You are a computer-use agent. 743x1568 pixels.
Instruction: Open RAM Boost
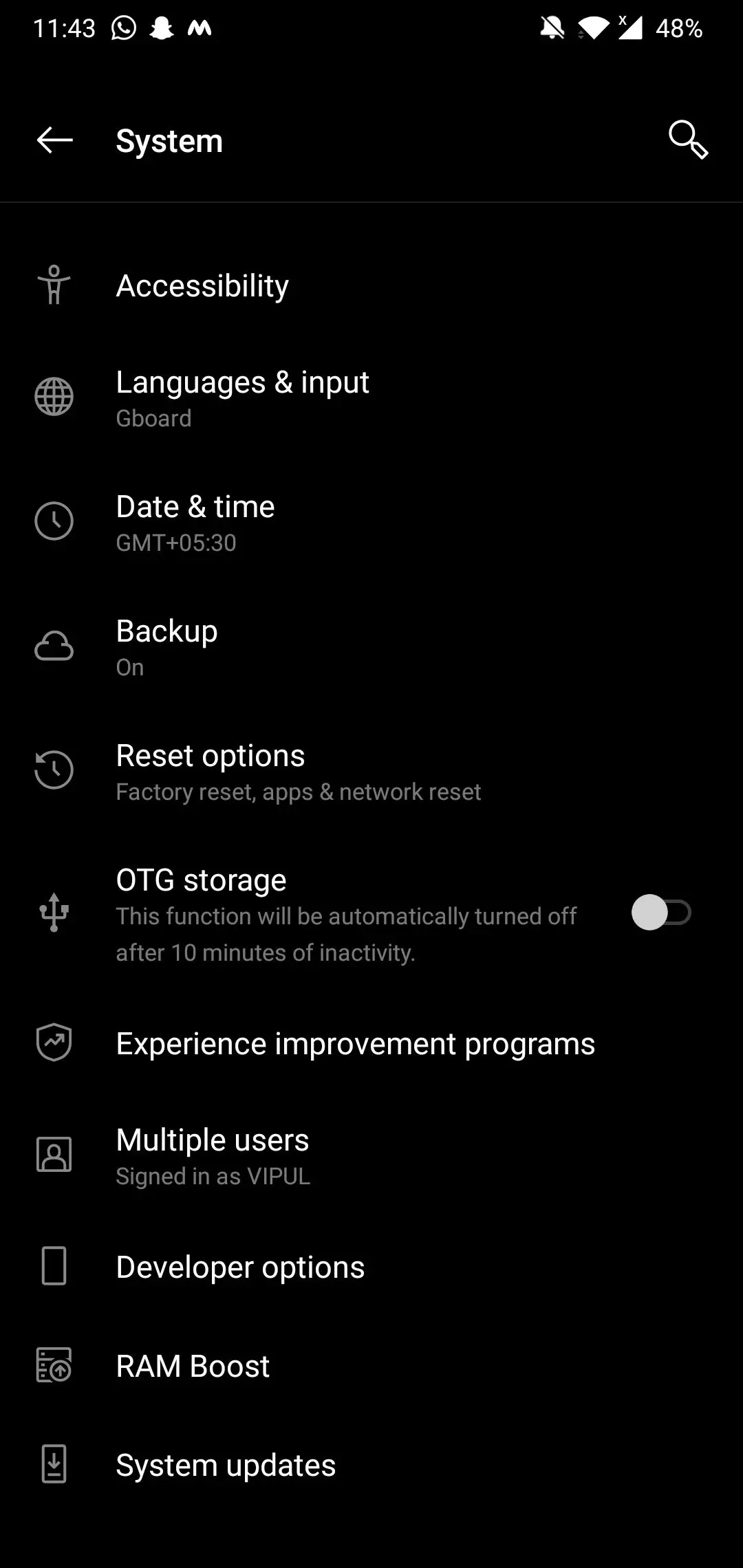click(193, 1366)
